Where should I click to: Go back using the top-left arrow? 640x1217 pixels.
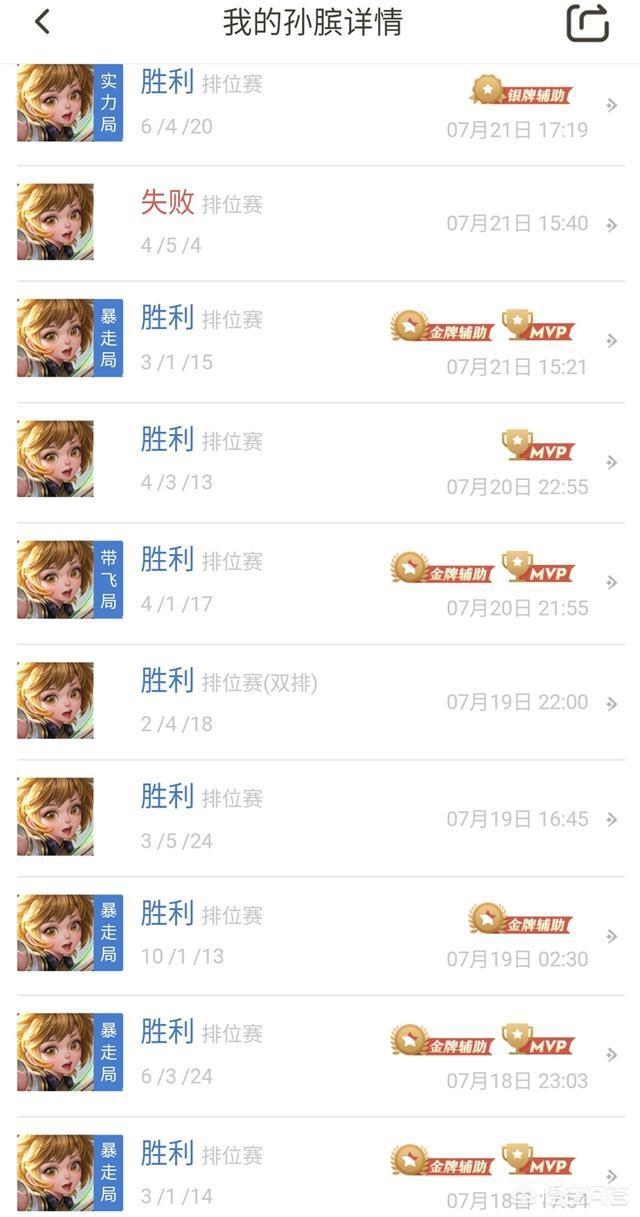tap(42, 22)
